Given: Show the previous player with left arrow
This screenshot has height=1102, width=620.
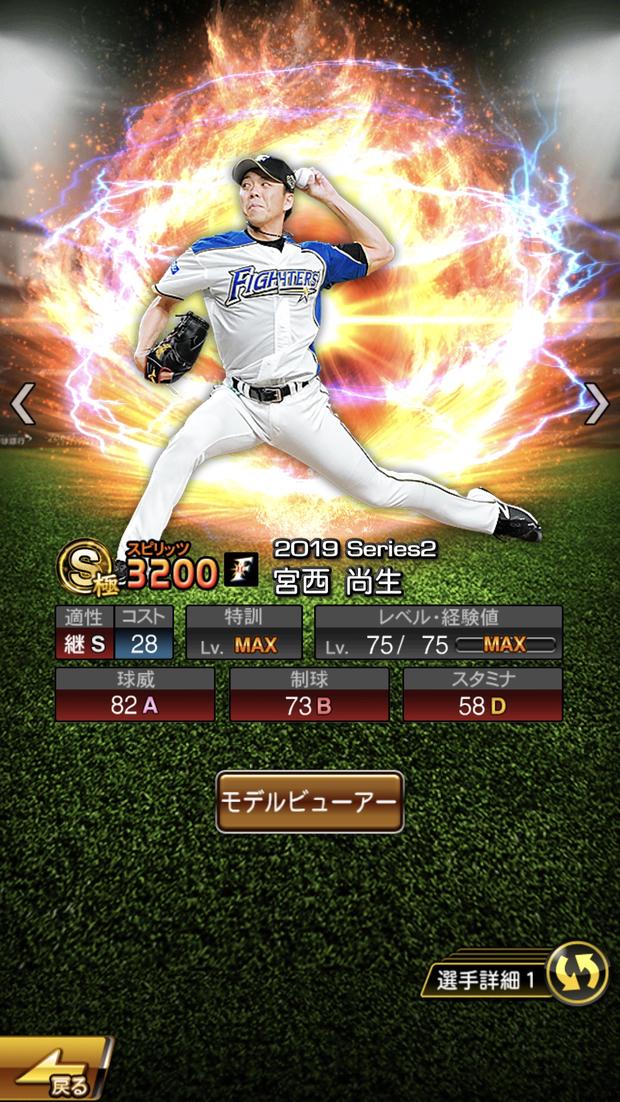Looking at the screenshot, I should 22,404.
